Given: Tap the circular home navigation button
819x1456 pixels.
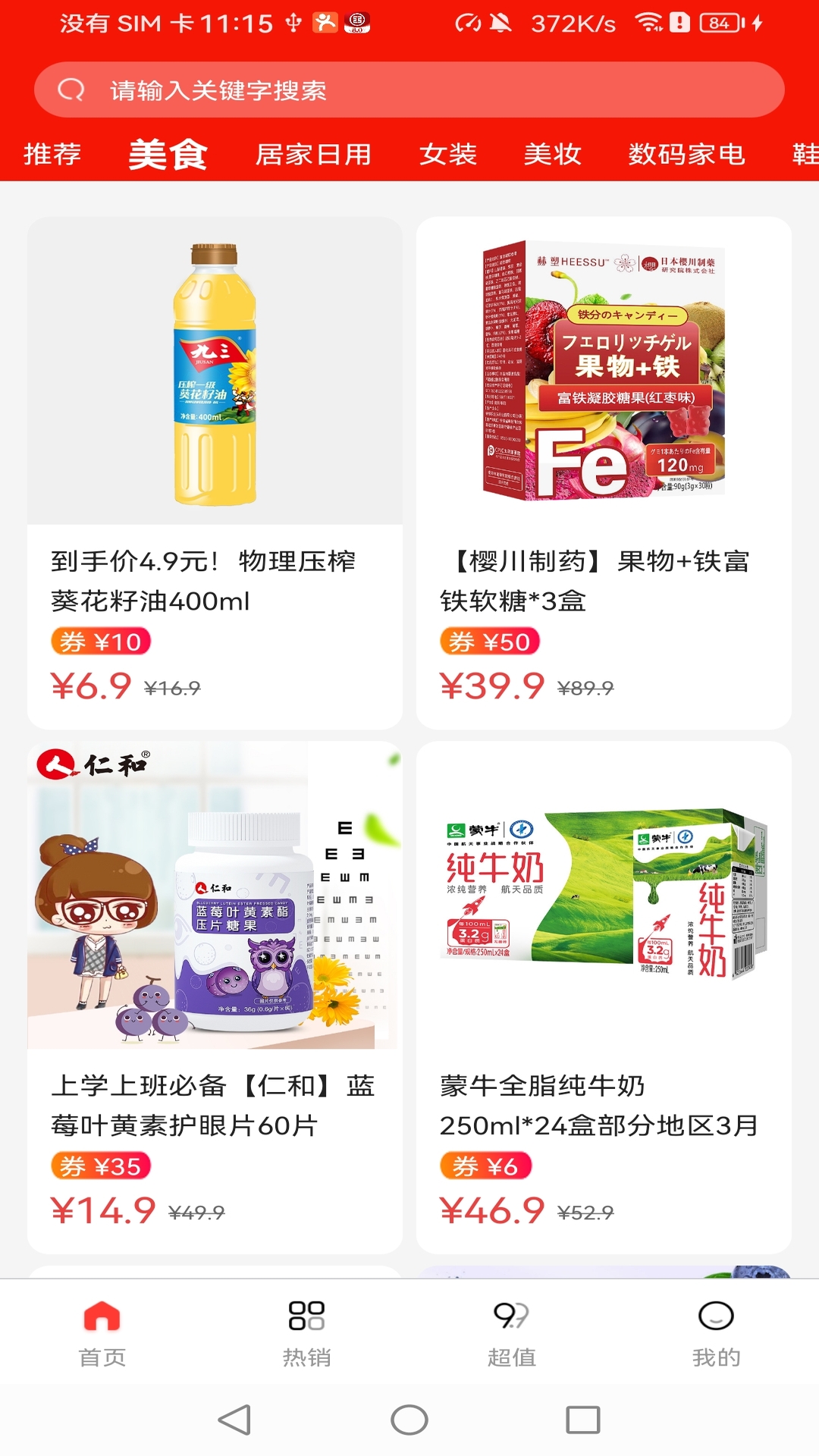Looking at the screenshot, I should coord(409,1417).
